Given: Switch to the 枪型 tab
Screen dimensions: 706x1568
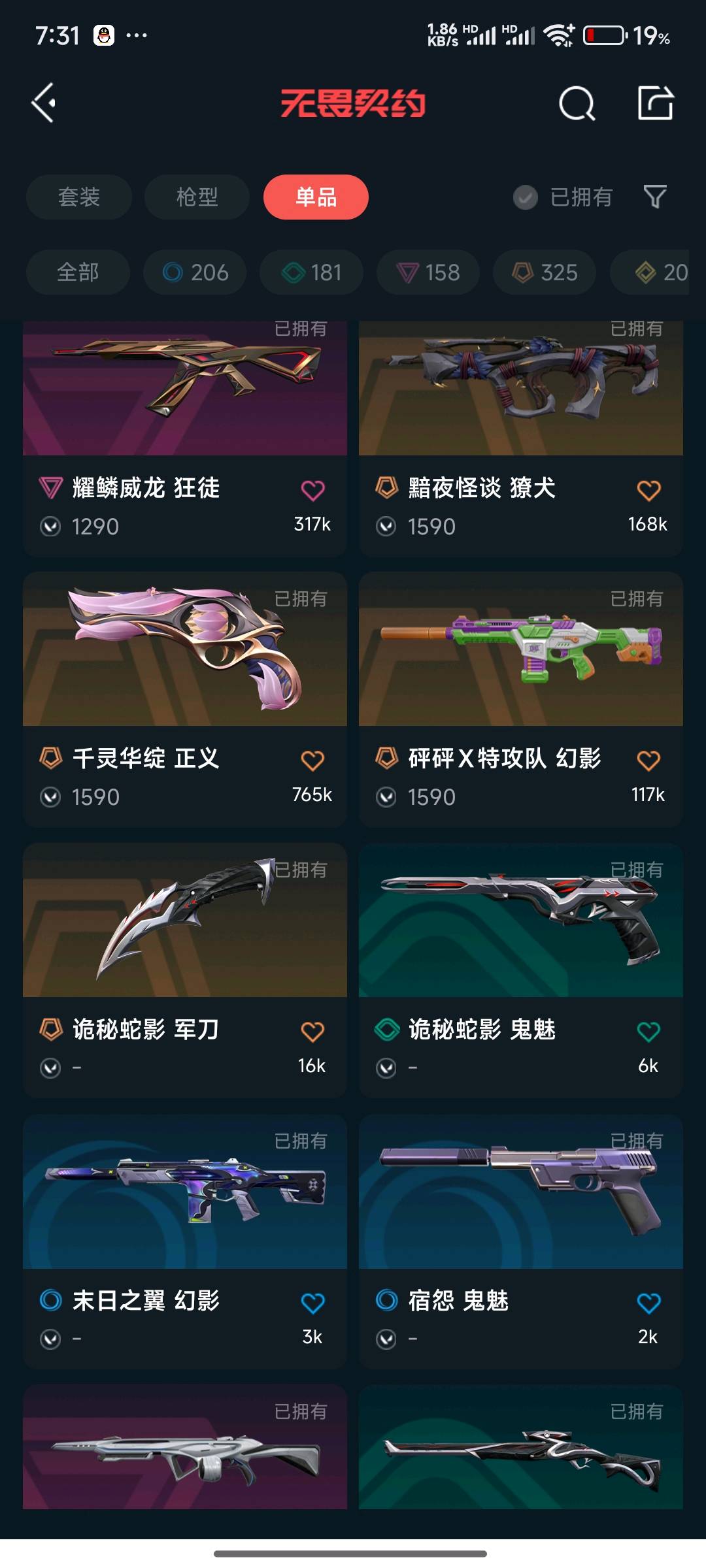Looking at the screenshot, I should [197, 197].
